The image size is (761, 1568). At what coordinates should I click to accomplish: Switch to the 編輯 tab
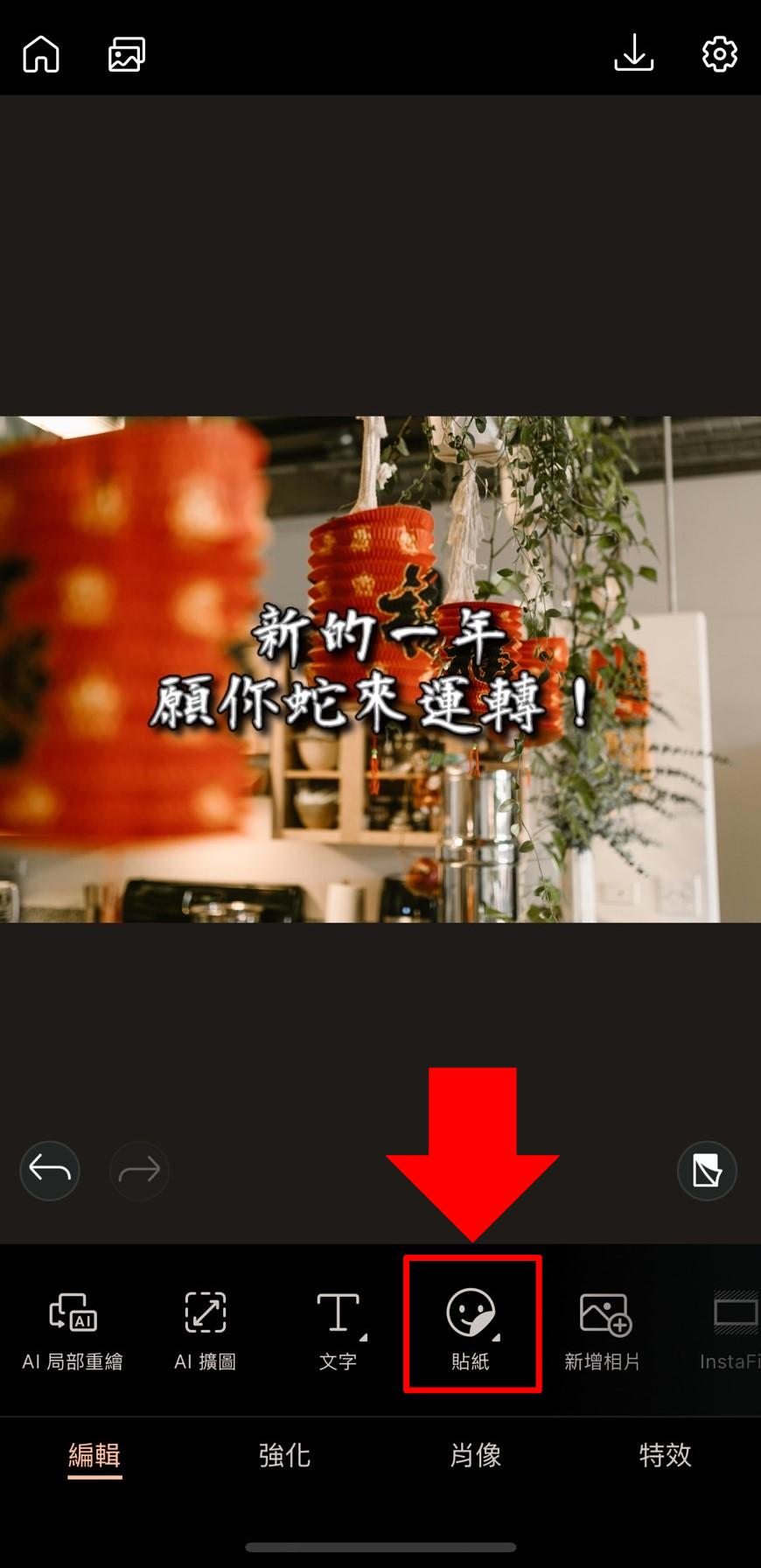click(94, 1455)
